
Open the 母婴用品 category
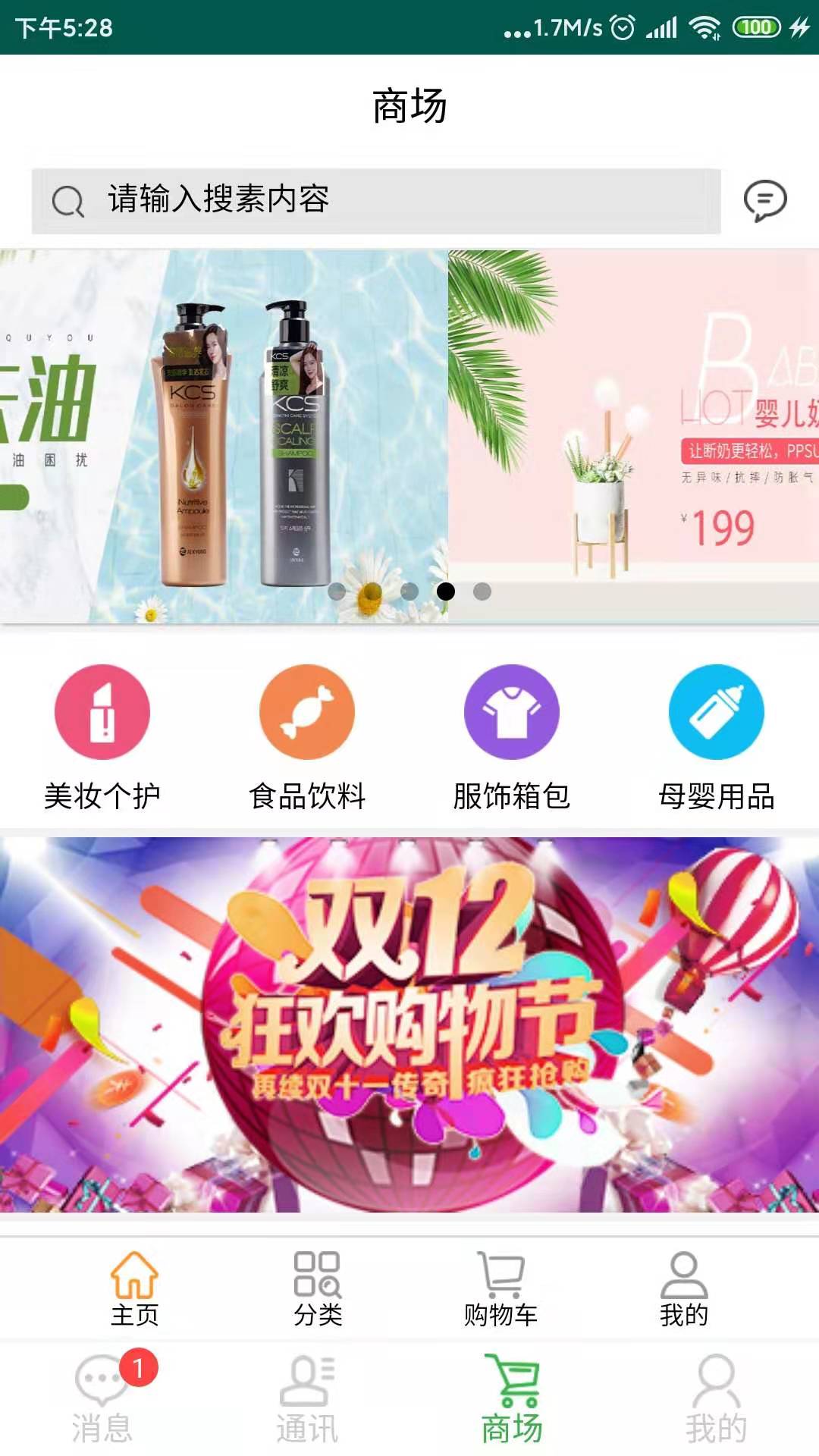[x=717, y=737]
